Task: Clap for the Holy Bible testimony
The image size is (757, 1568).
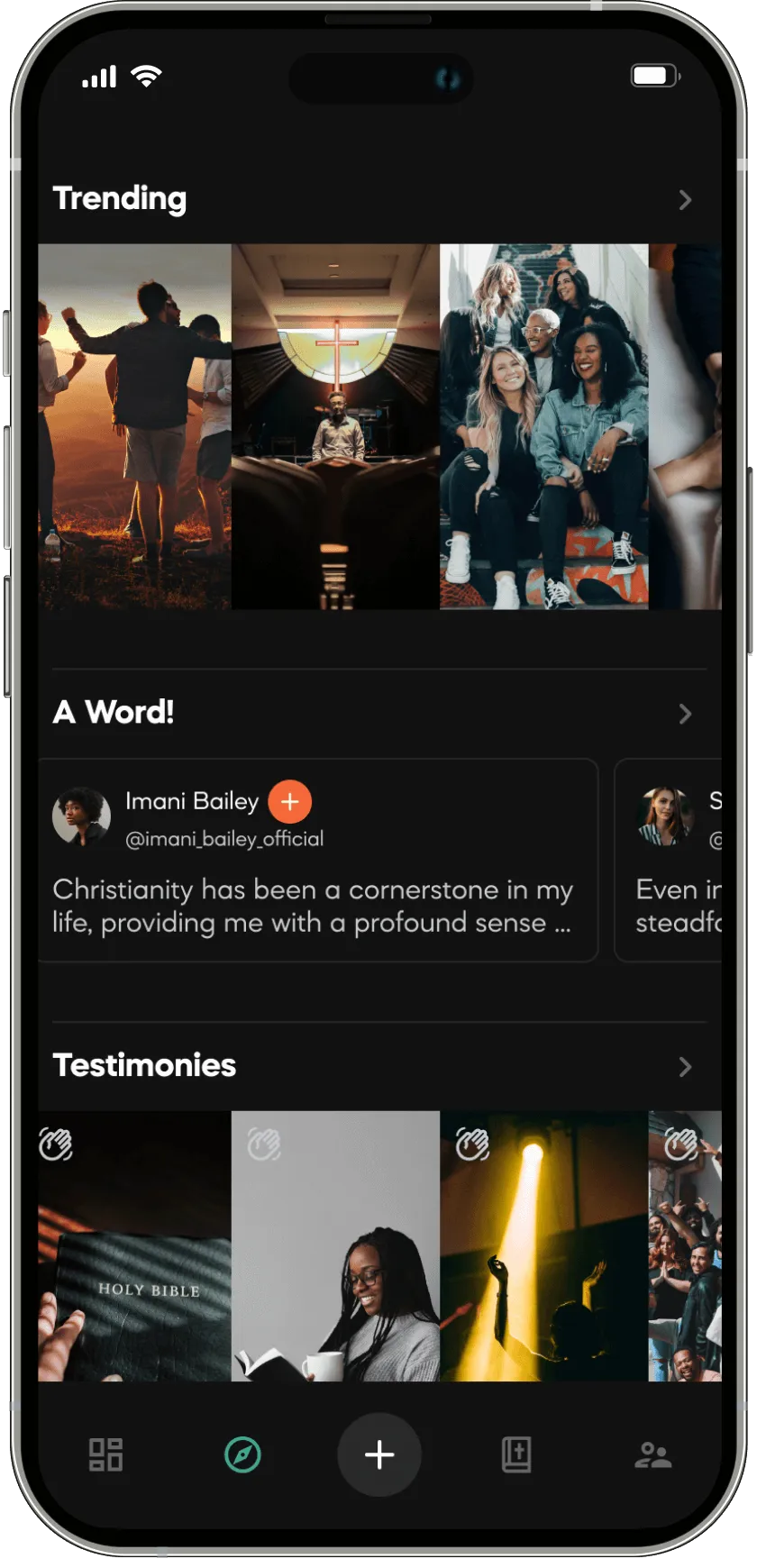Action: (56, 1144)
